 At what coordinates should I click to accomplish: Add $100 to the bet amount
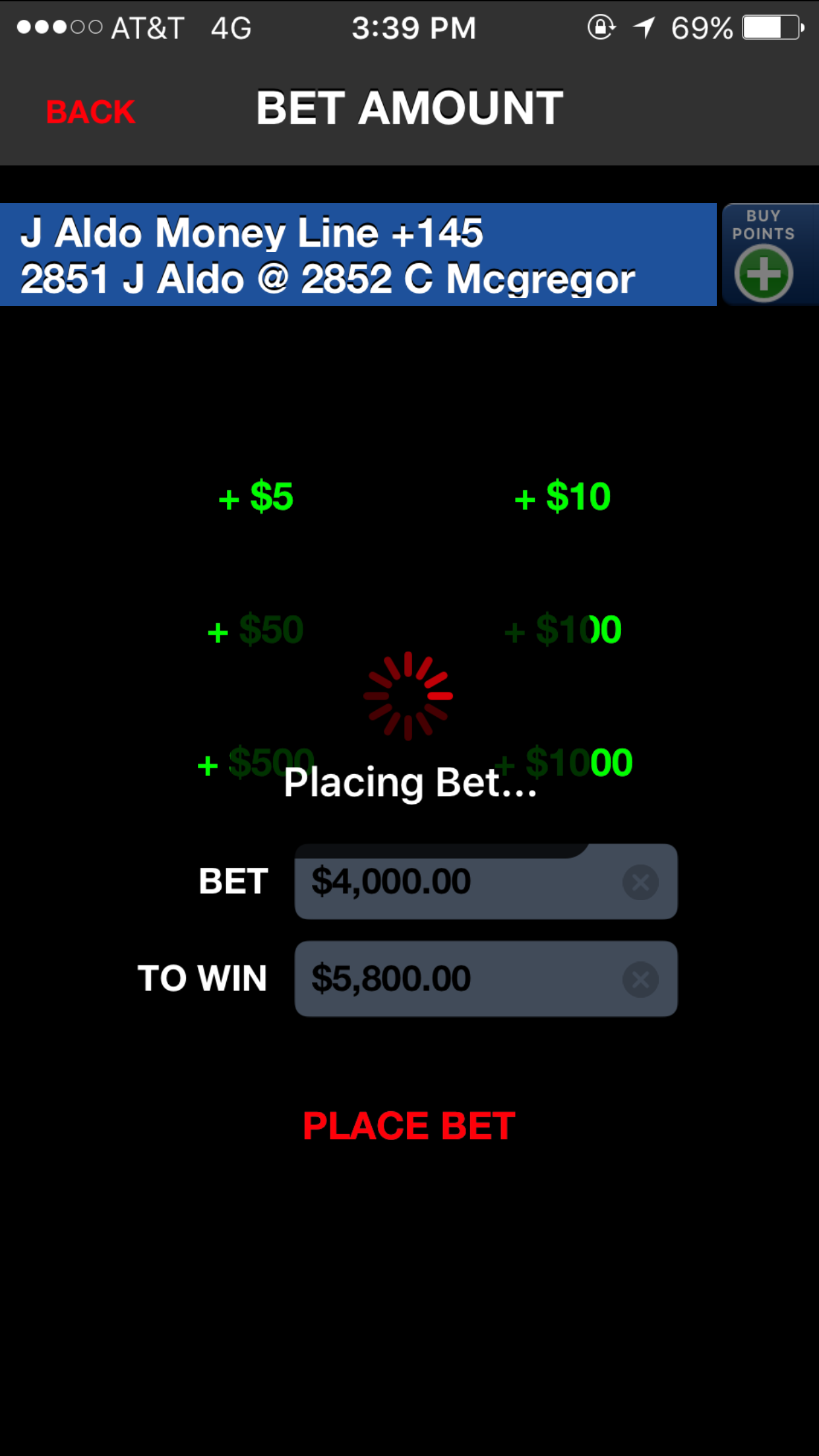pyautogui.click(x=562, y=630)
